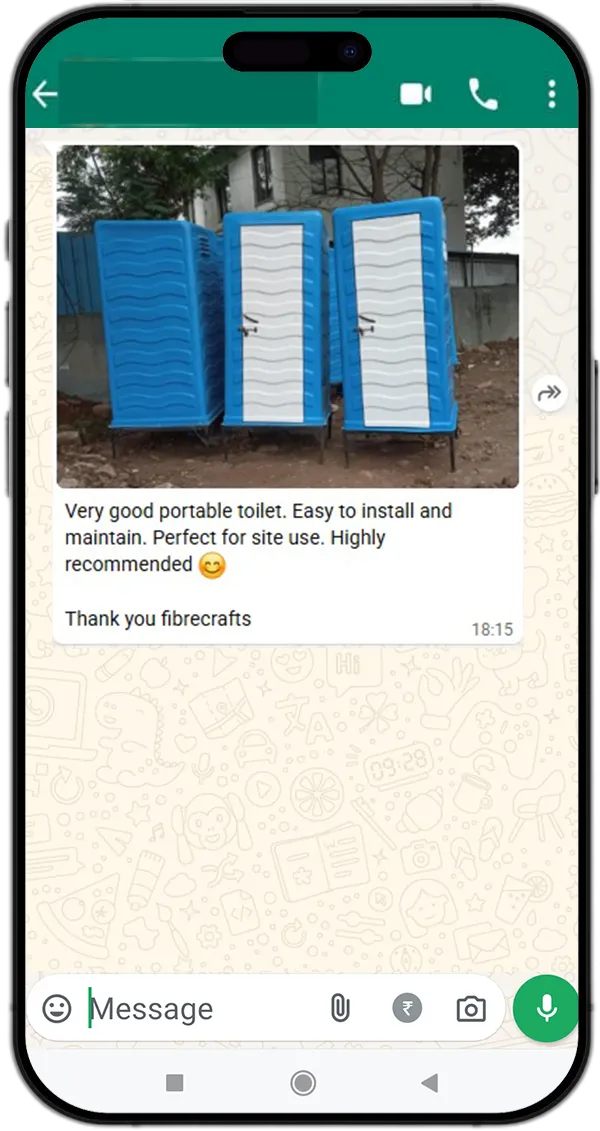Open recent apps with the square button
600x1131 pixels.
pos(175,1082)
